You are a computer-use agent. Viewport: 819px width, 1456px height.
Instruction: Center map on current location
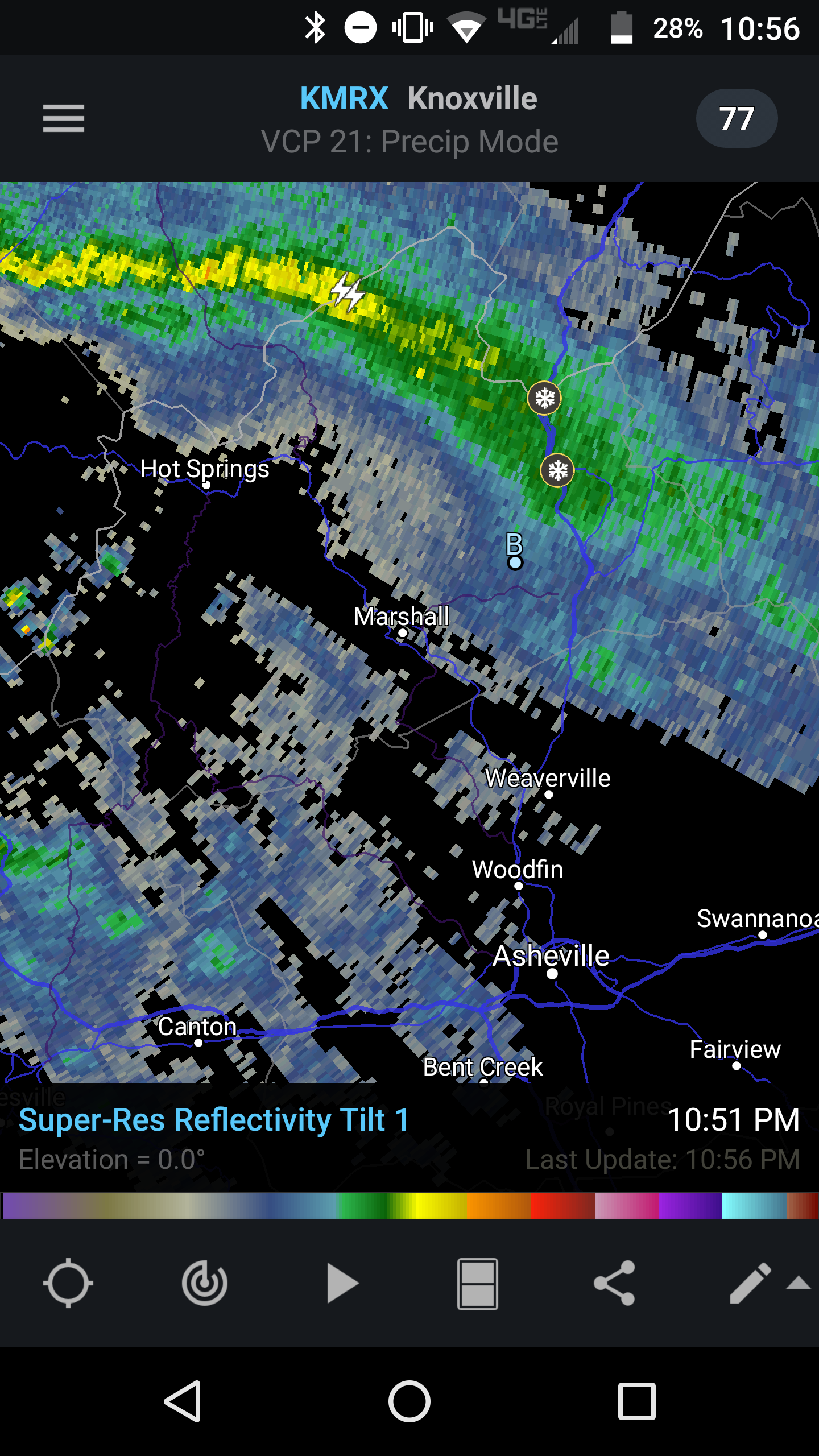(68, 1283)
